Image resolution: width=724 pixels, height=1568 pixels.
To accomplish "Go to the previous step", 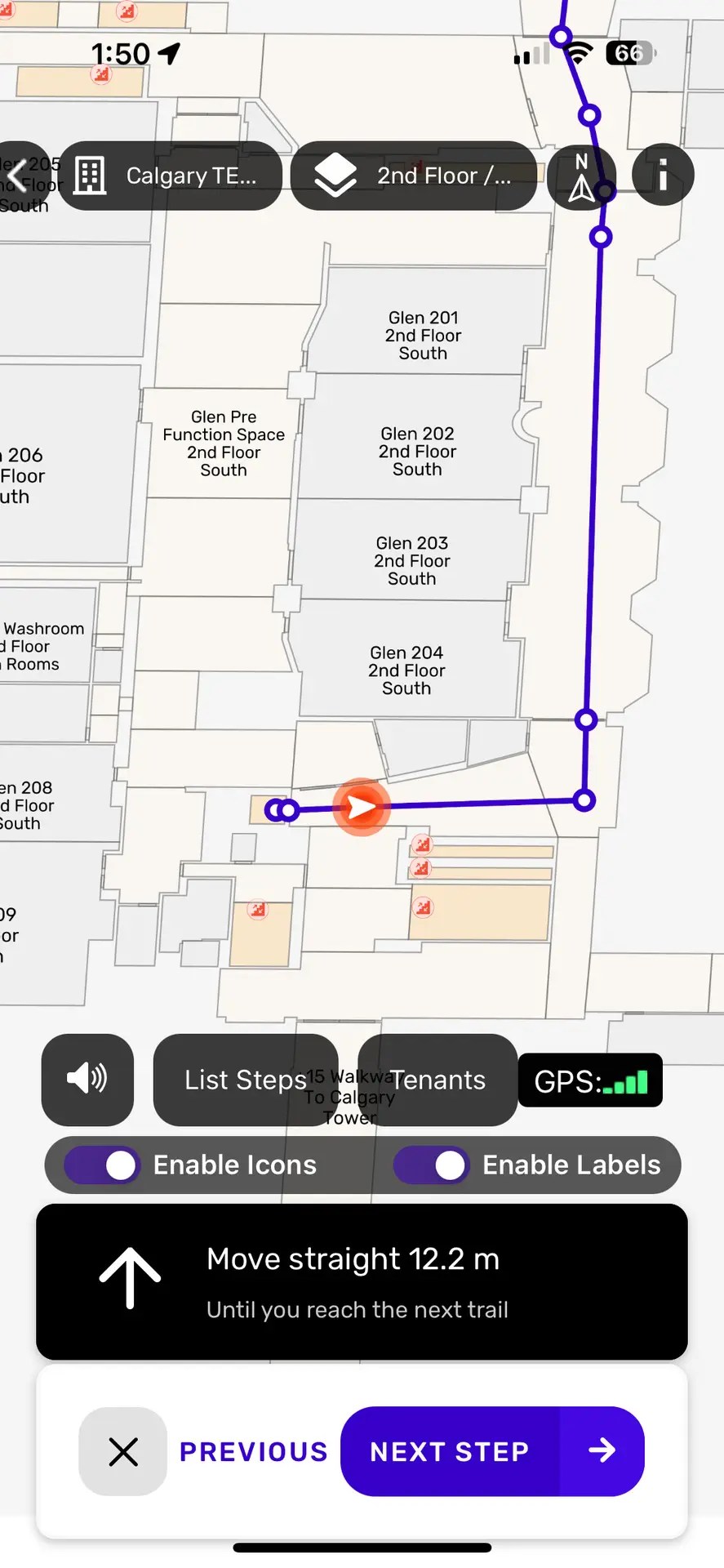I will 254,1451.
